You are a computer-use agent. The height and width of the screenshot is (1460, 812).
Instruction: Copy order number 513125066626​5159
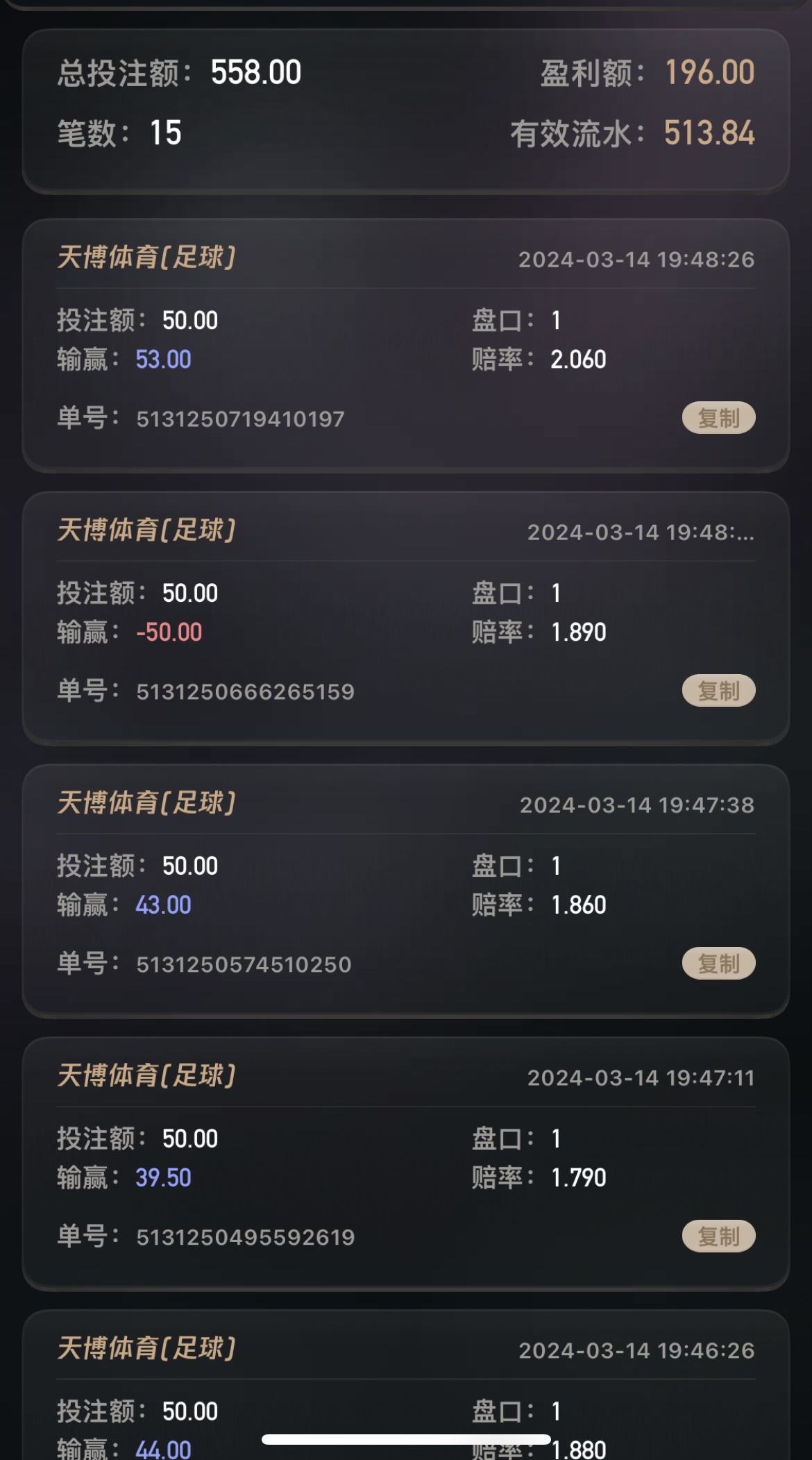point(718,691)
